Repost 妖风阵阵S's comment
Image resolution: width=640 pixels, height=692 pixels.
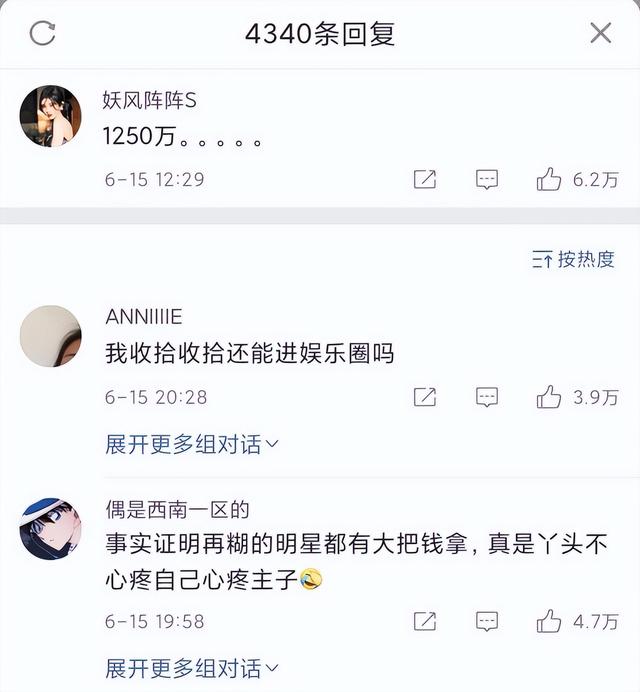click(x=425, y=180)
